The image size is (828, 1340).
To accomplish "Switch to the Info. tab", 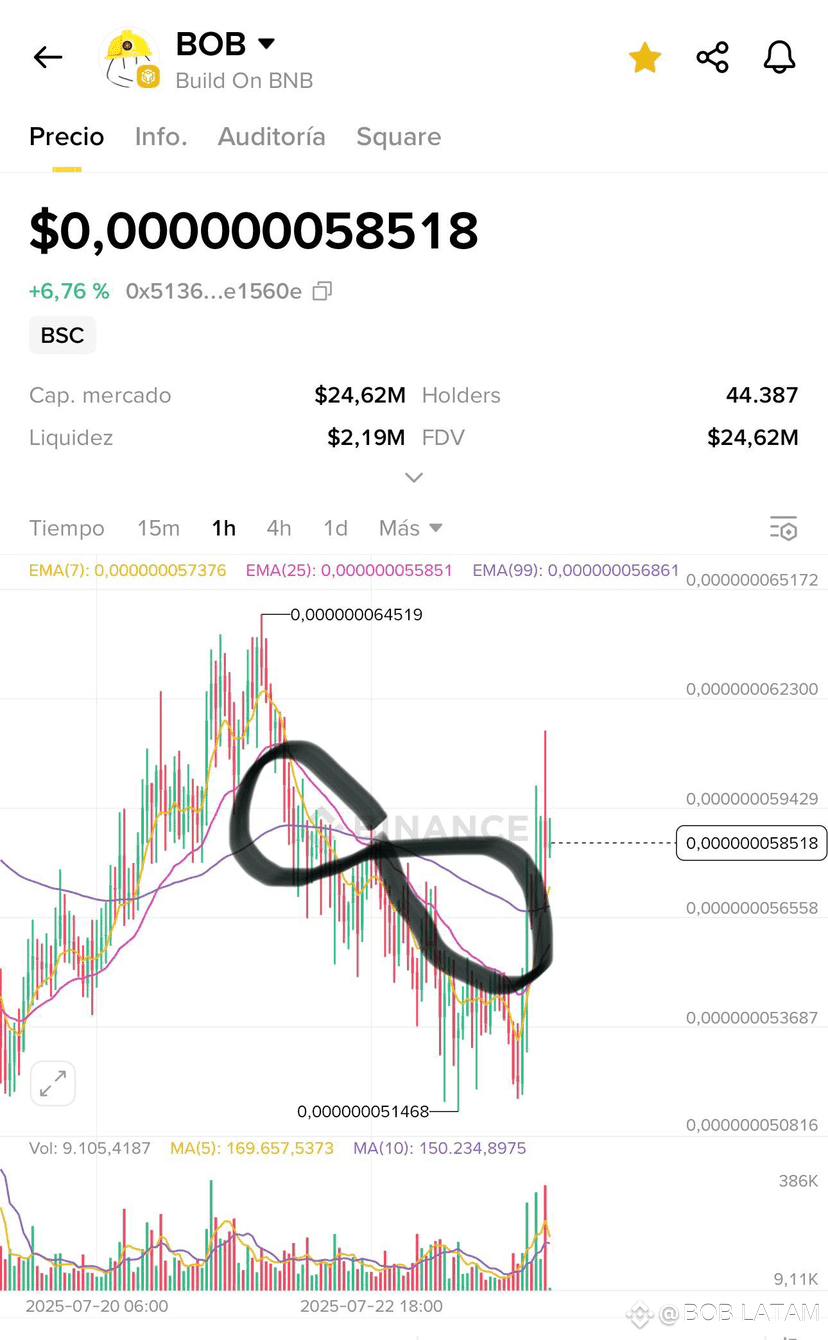I will pos(161,137).
